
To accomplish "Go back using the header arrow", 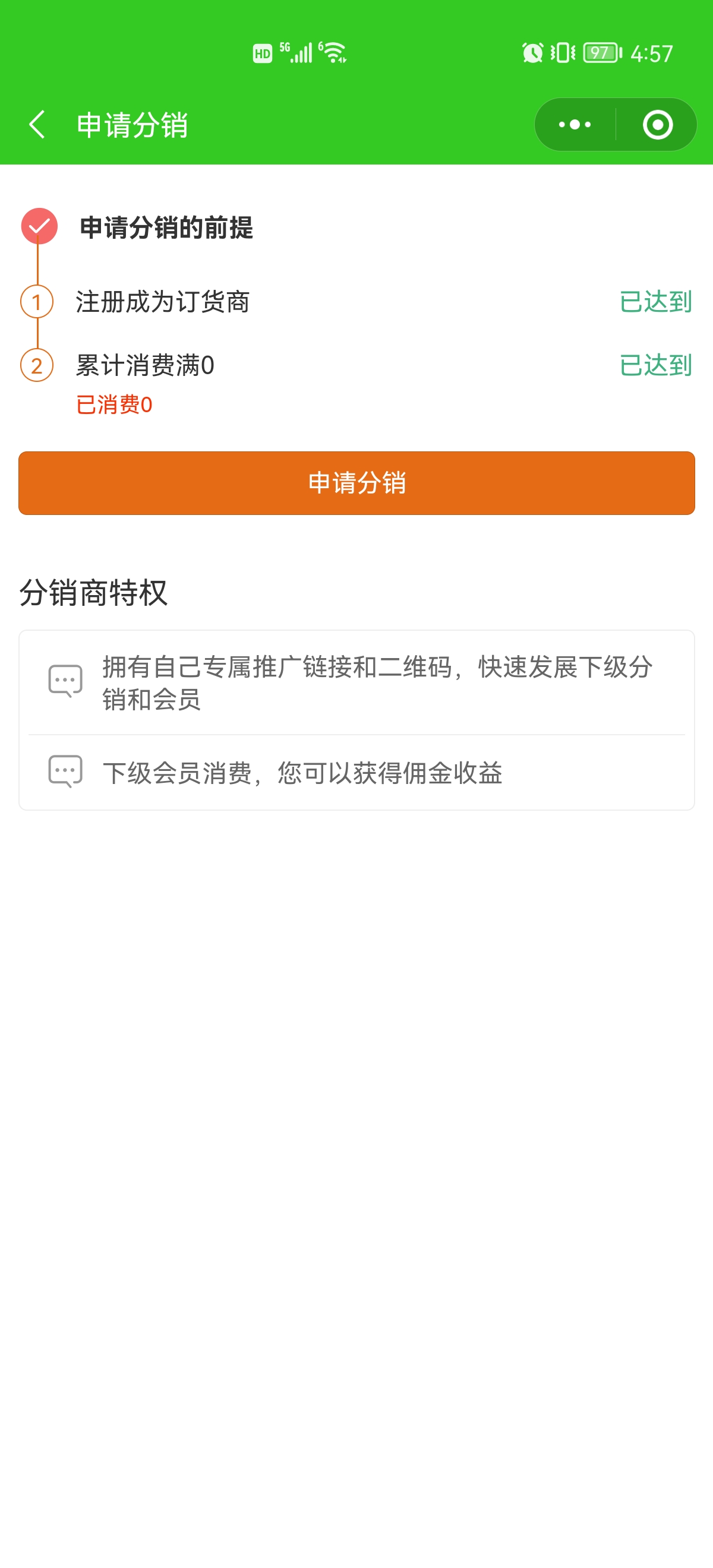I will pyautogui.click(x=37, y=125).
